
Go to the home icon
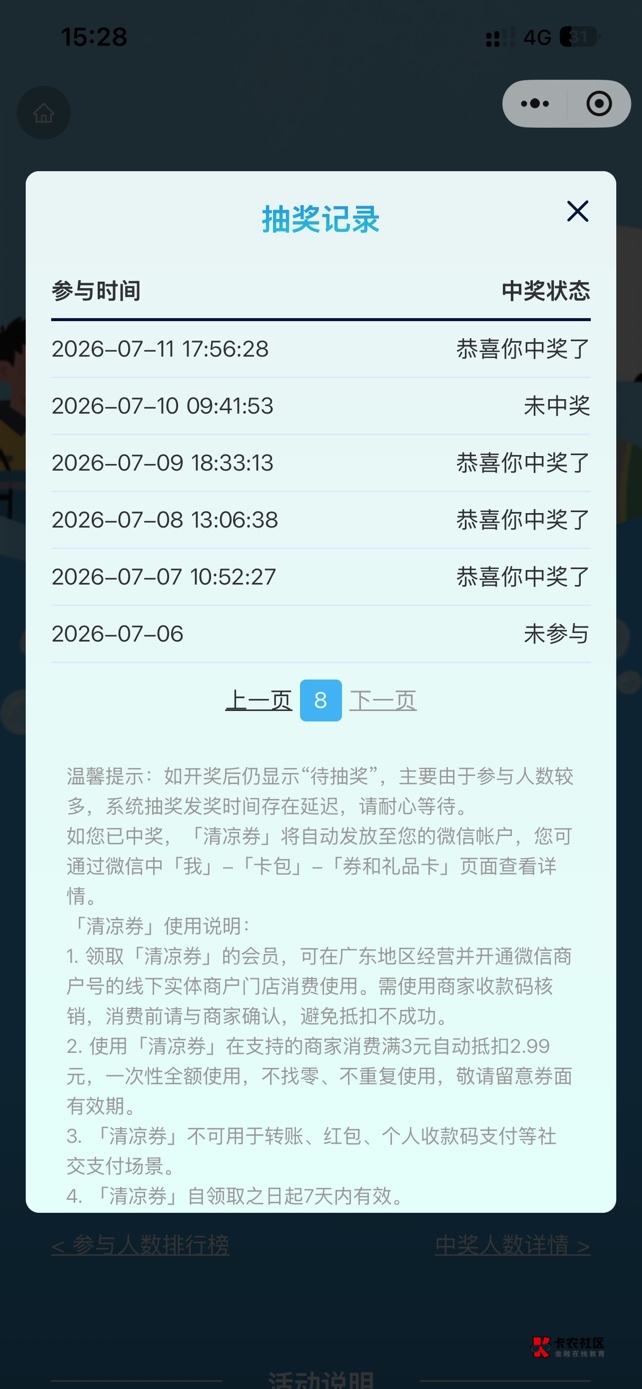pos(44,113)
